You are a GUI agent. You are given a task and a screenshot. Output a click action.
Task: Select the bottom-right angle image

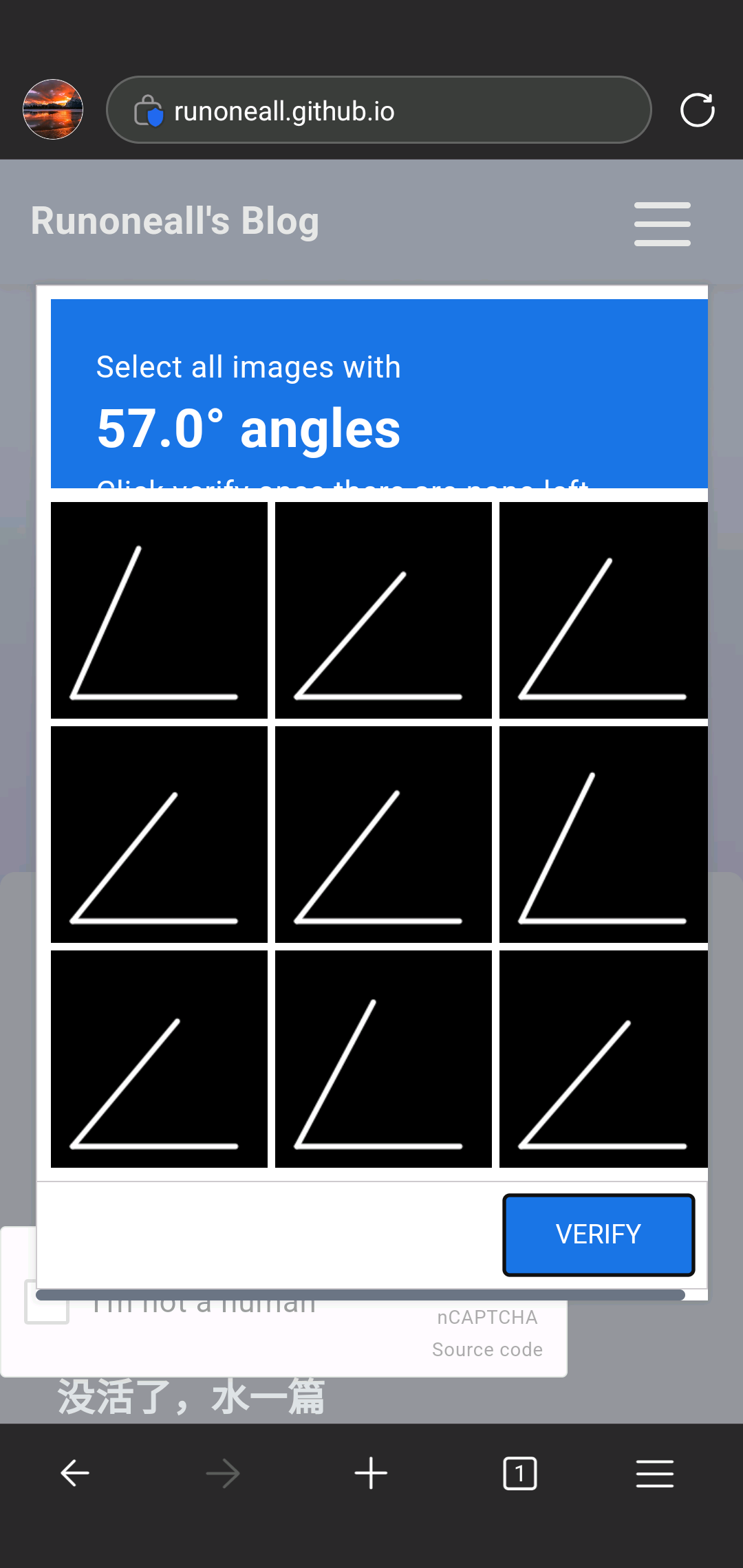click(603, 1059)
